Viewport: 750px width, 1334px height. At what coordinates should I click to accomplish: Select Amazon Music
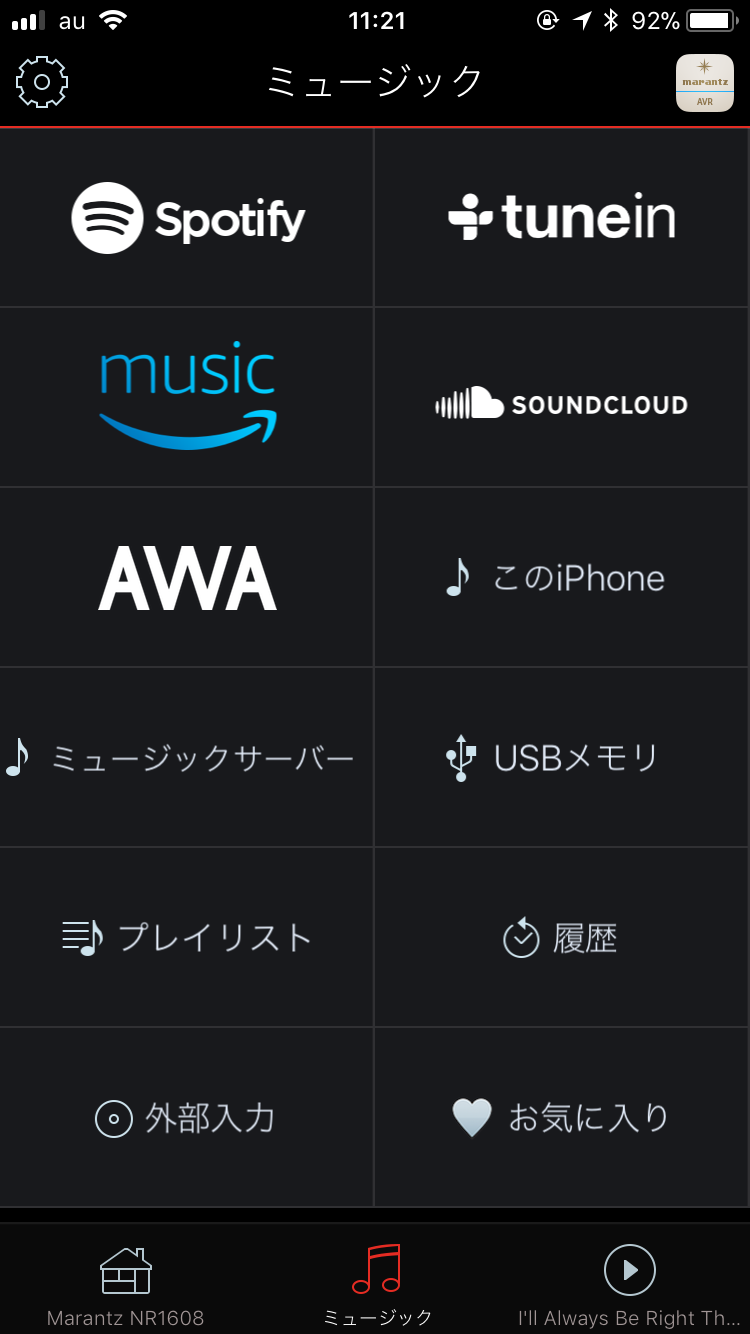coord(187,397)
